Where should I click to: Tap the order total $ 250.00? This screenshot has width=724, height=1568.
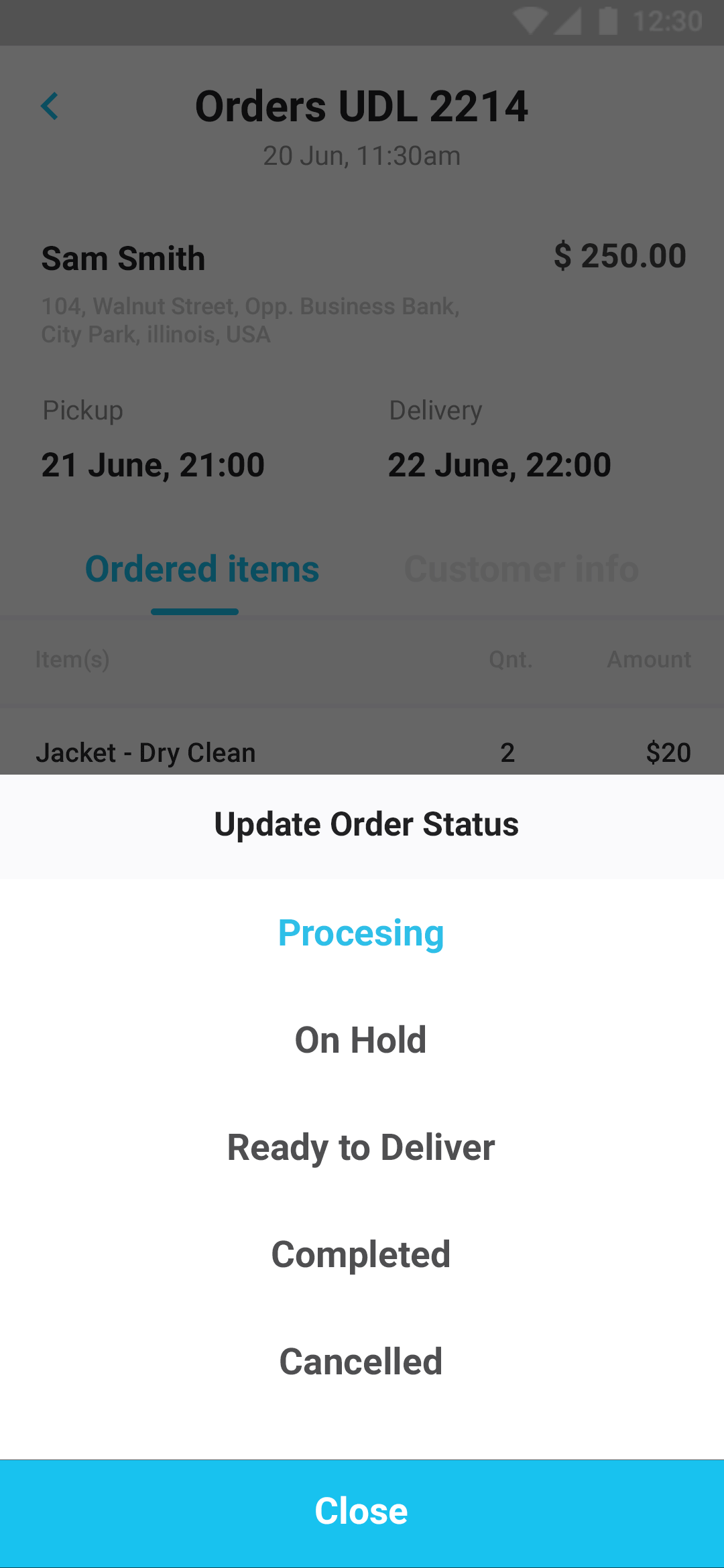pyautogui.click(x=620, y=255)
